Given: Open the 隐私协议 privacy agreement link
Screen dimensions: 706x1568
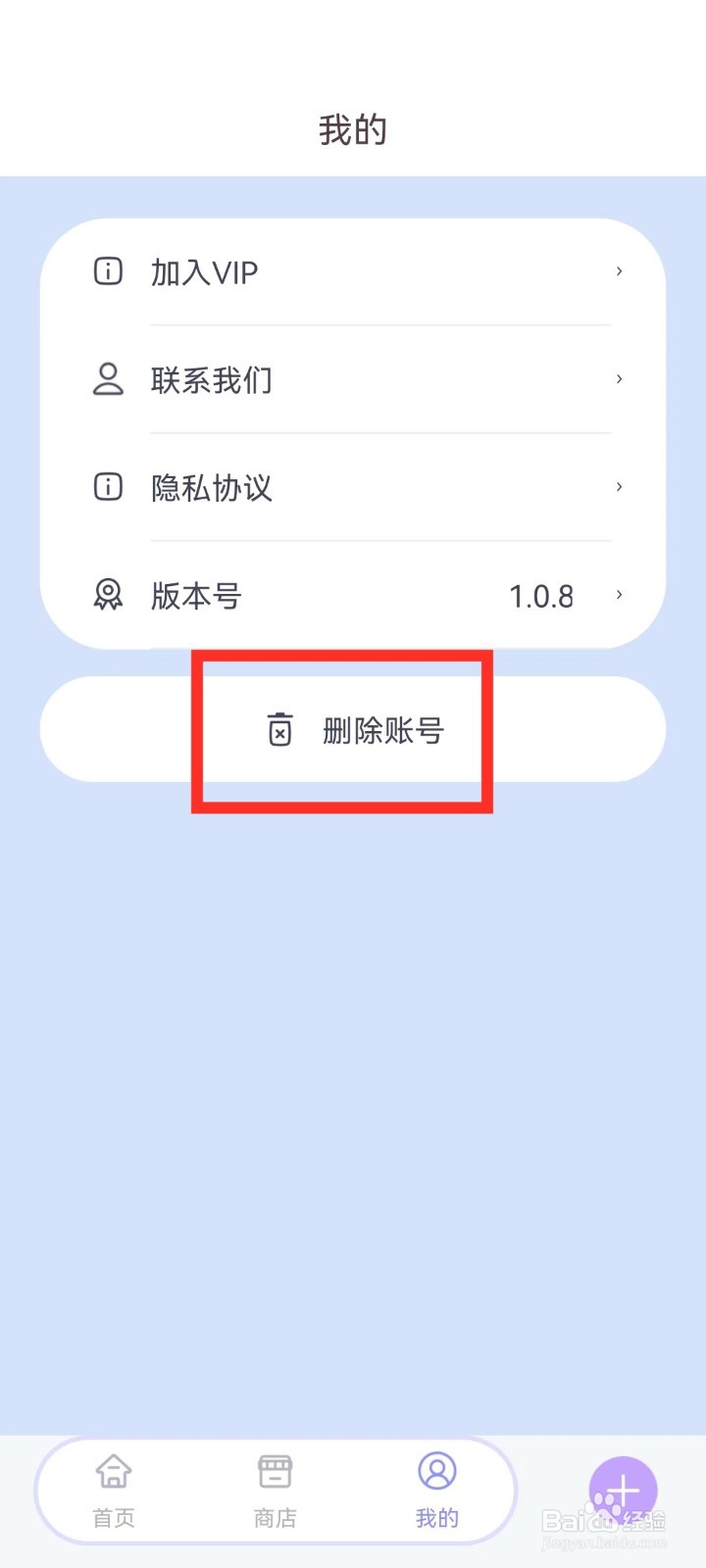Looking at the screenshot, I should pyautogui.click(x=213, y=487).
